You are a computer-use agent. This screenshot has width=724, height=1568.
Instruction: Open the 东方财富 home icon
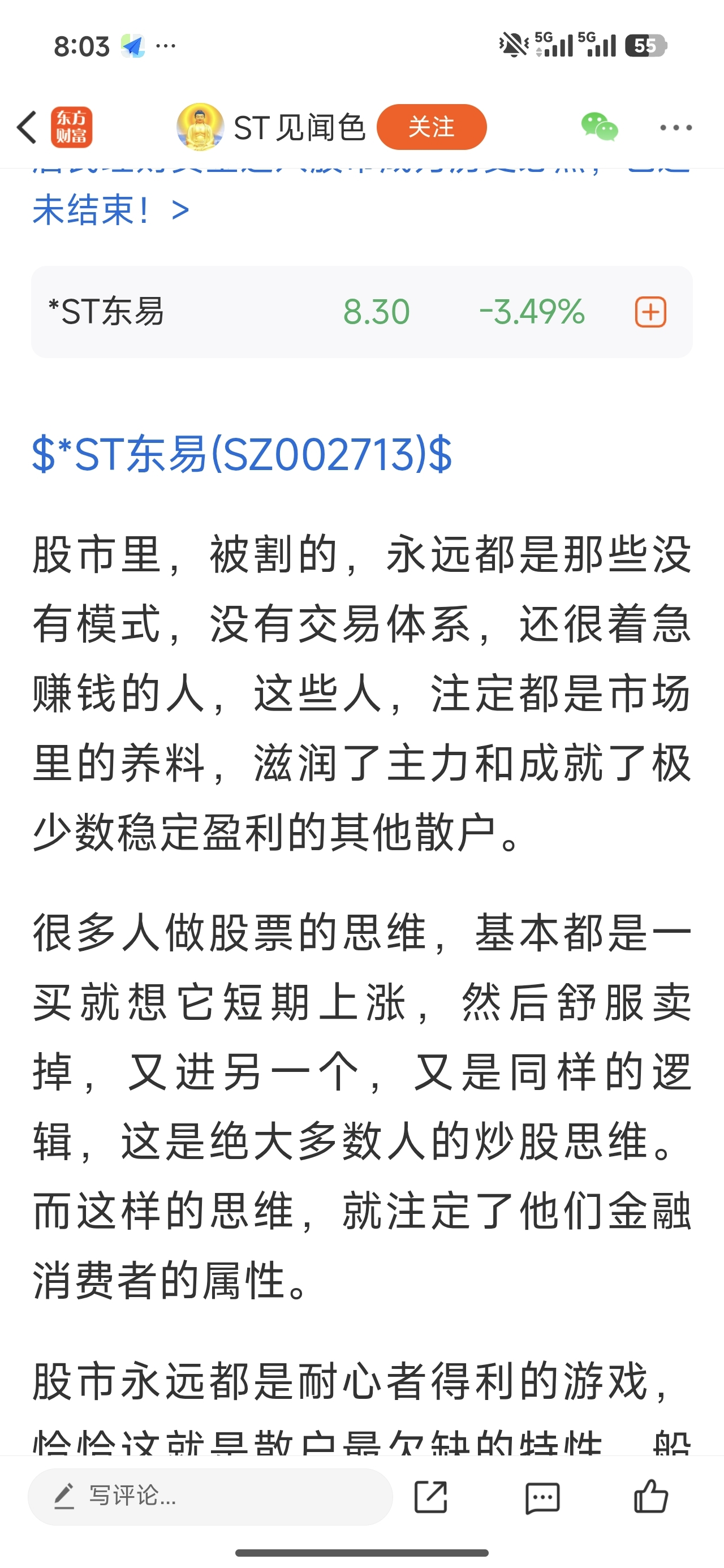72,127
